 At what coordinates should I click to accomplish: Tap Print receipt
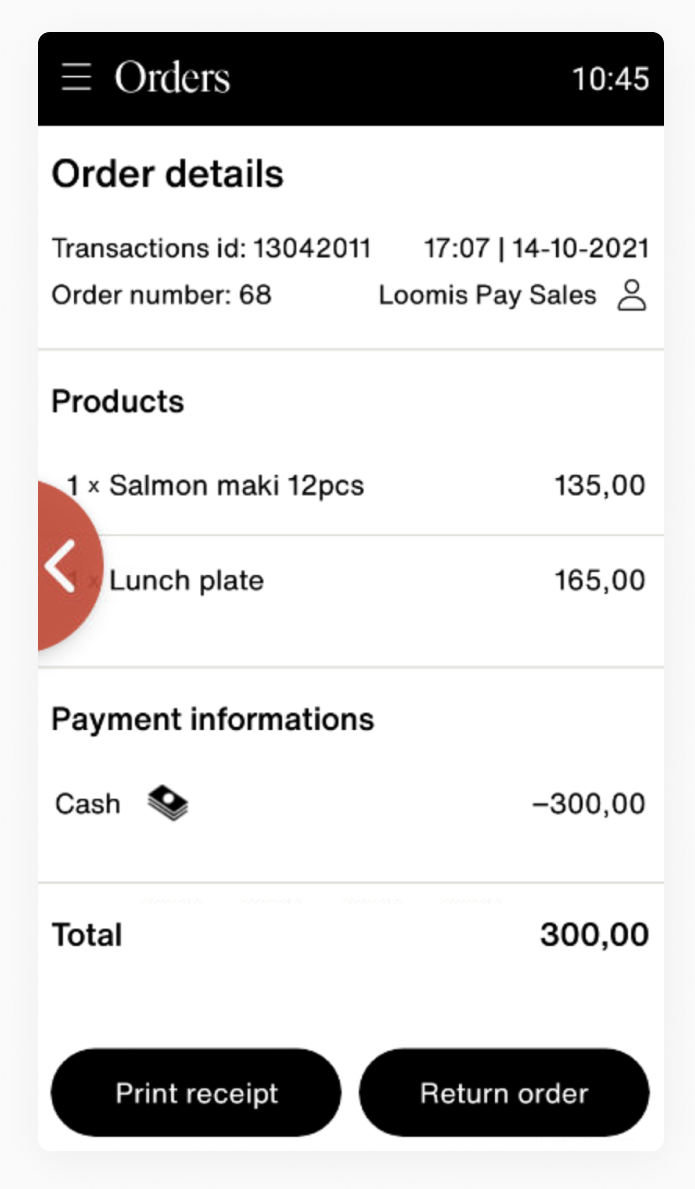pyautogui.click(x=196, y=1093)
